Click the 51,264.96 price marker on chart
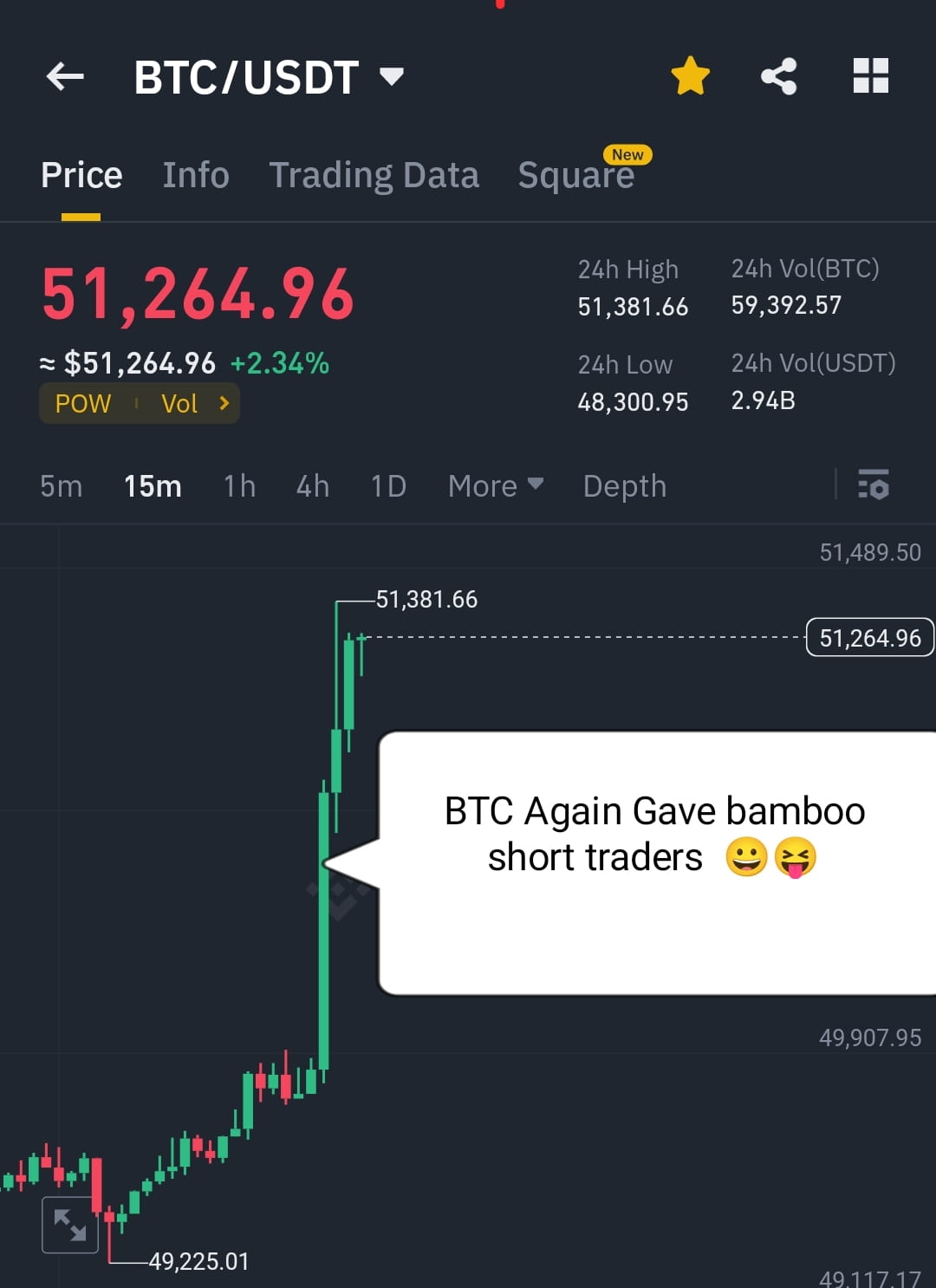This screenshot has height=1288, width=936. (868, 637)
